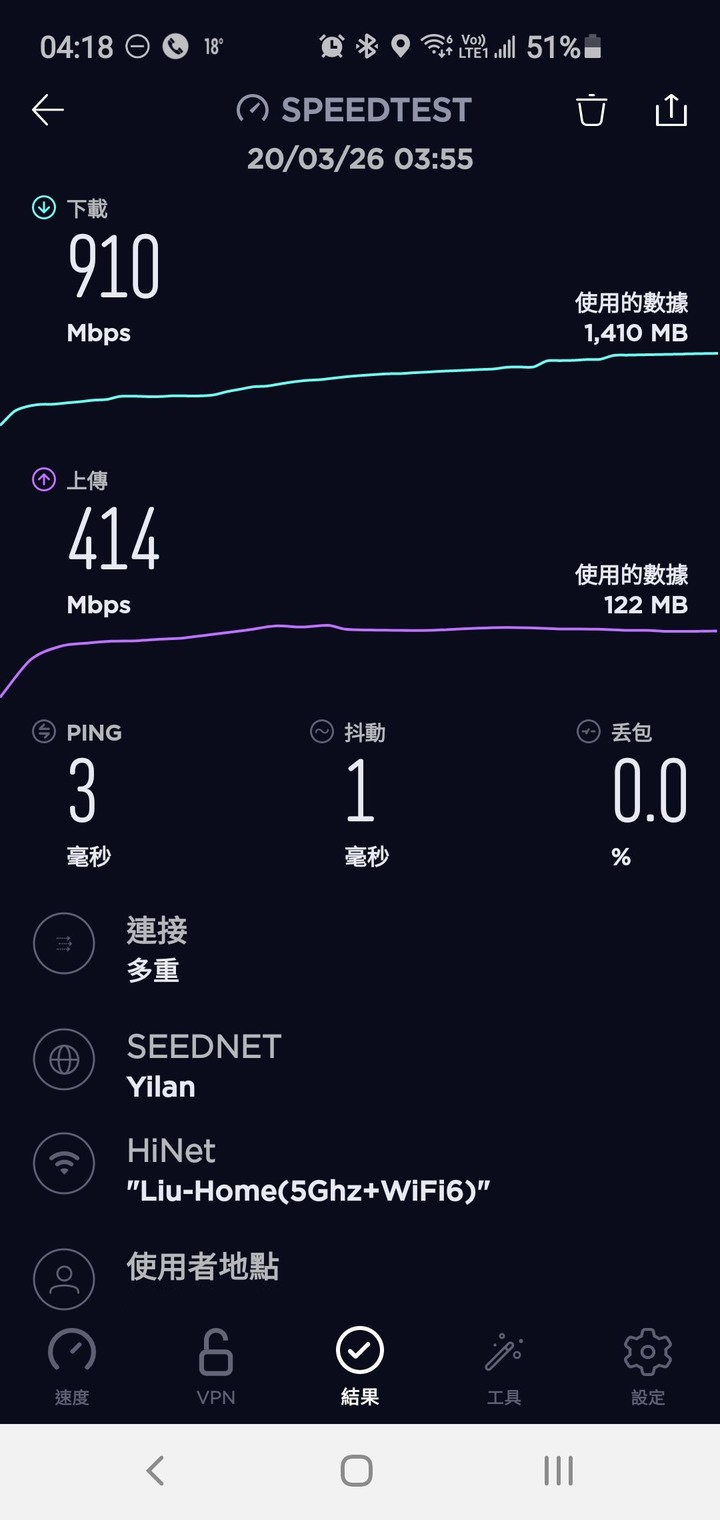Open the 工具 tab
This screenshot has width=720, height=1520.
tap(504, 1366)
